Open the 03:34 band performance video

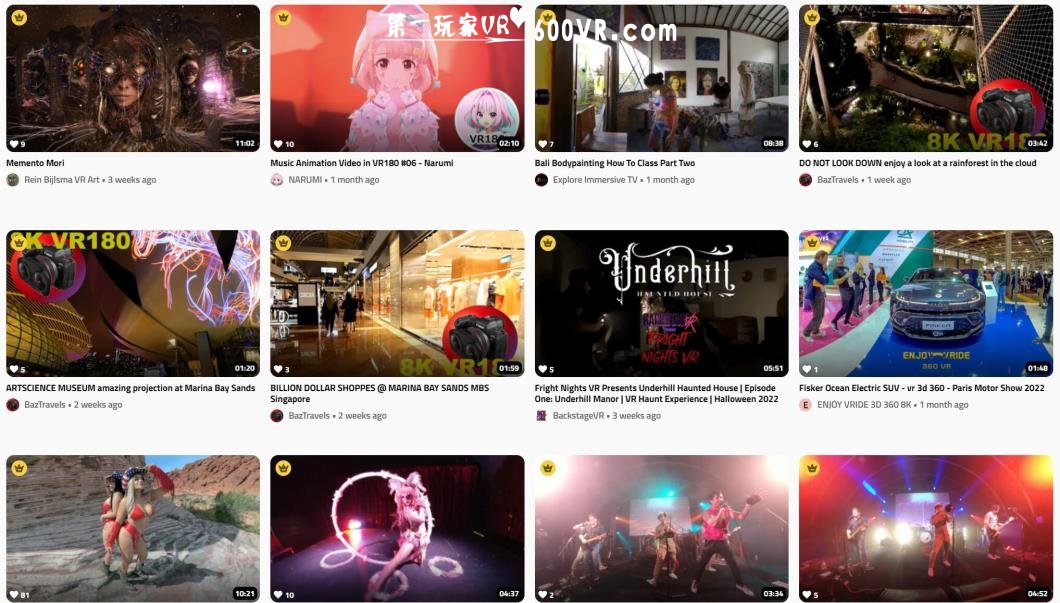pyautogui.click(x=661, y=528)
